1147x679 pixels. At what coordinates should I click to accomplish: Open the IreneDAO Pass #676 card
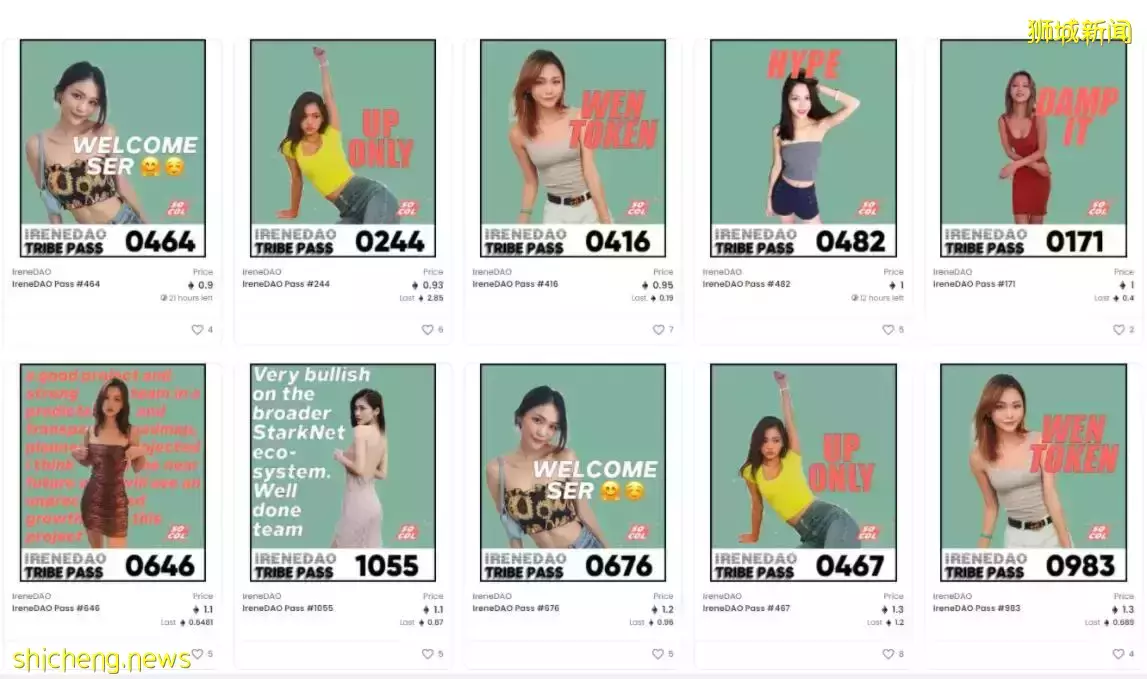(572, 472)
